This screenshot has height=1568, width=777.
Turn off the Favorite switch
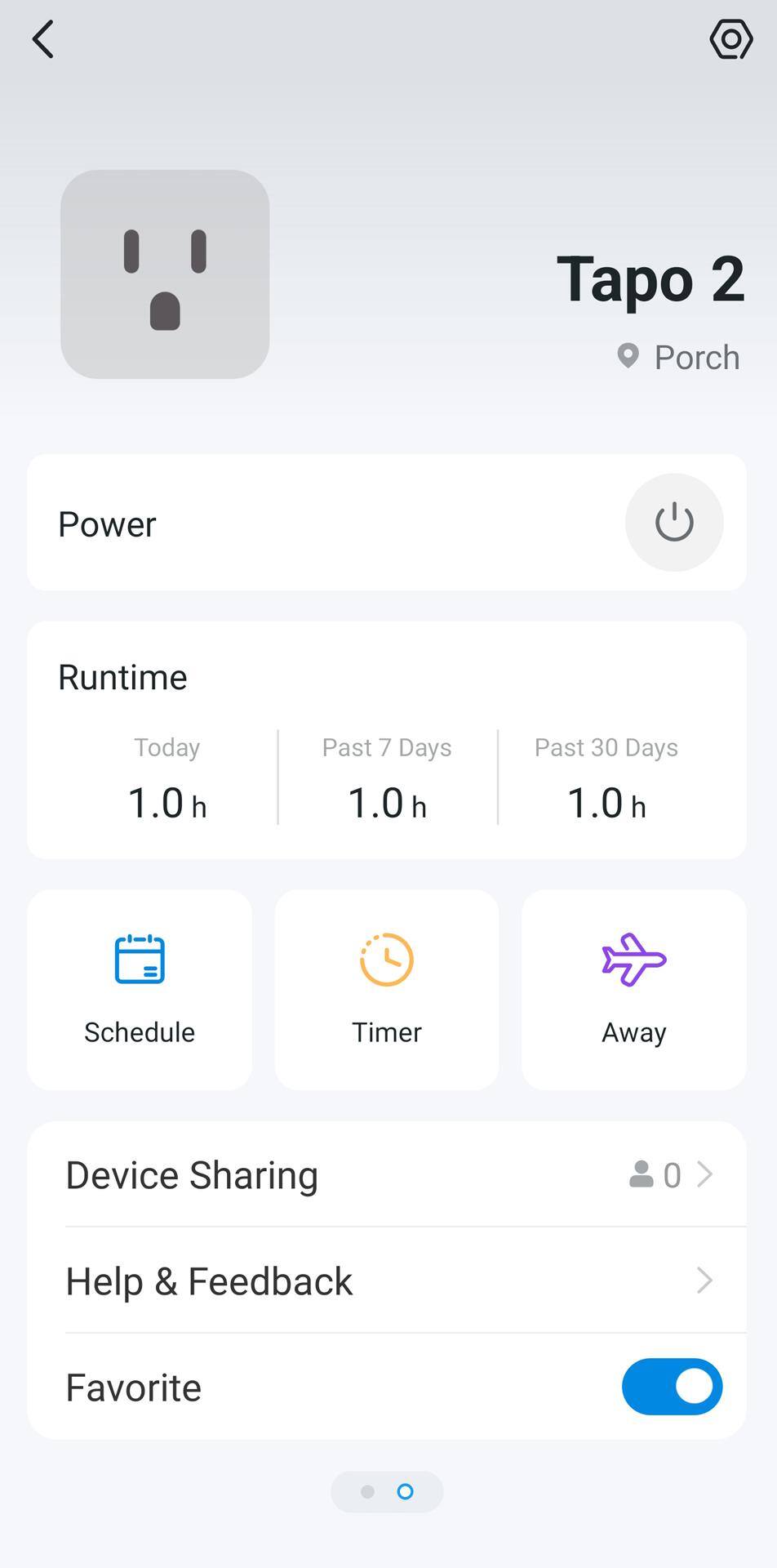pos(672,1387)
